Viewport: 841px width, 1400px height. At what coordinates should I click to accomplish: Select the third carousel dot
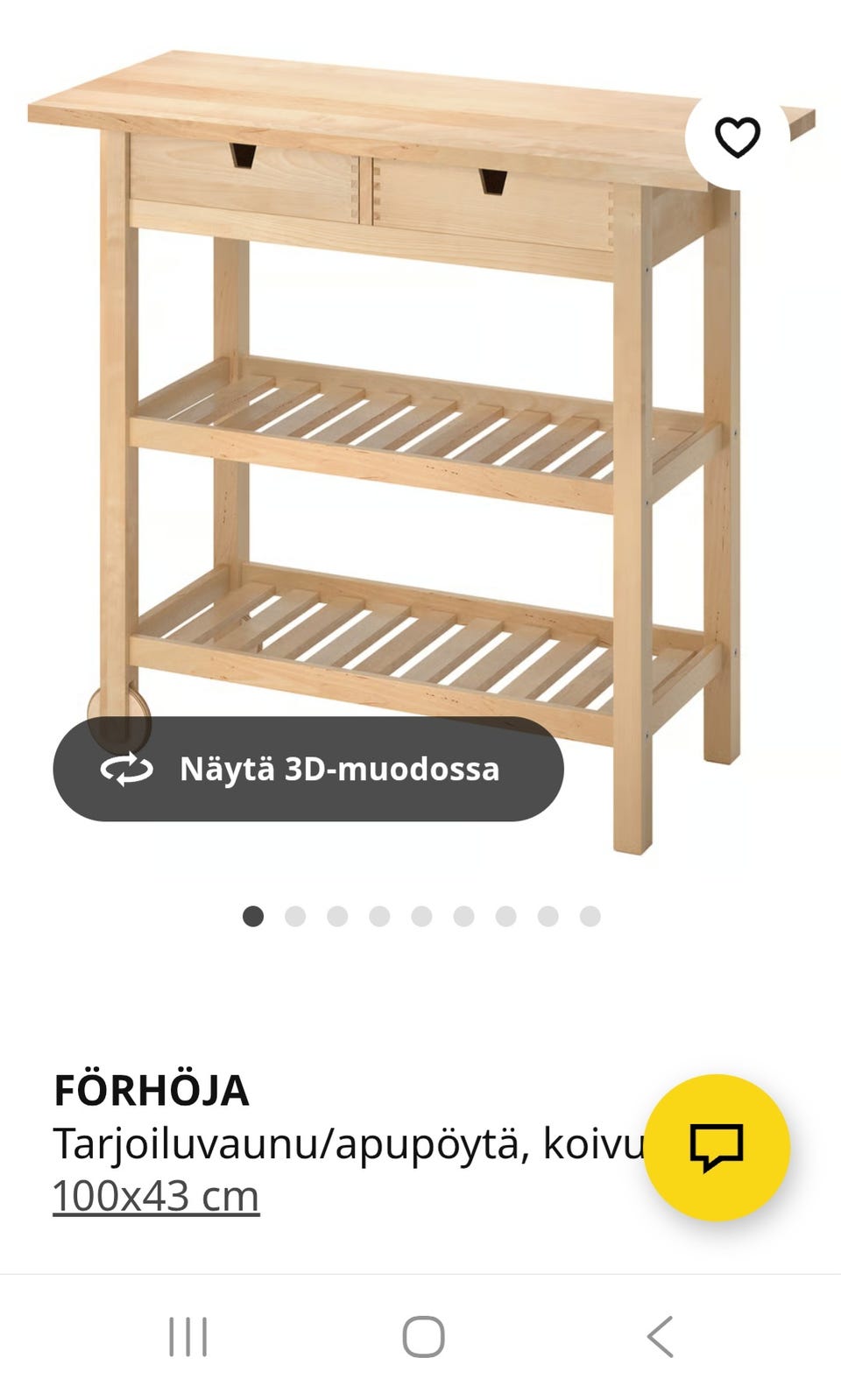click(338, 916)
